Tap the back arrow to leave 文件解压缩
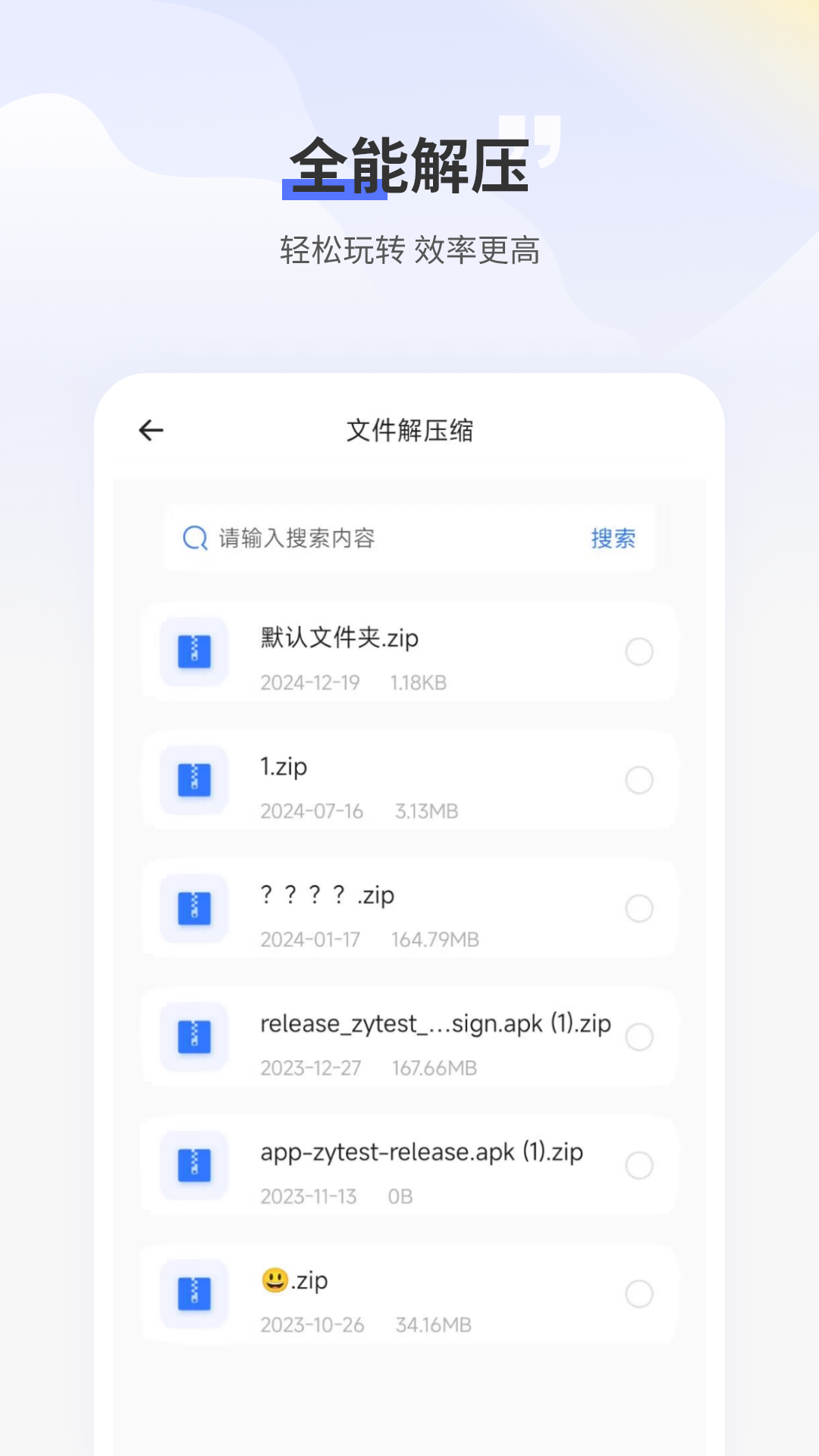Image resolution: width=819 pixels, height=1456 pixels. [151, 430]
